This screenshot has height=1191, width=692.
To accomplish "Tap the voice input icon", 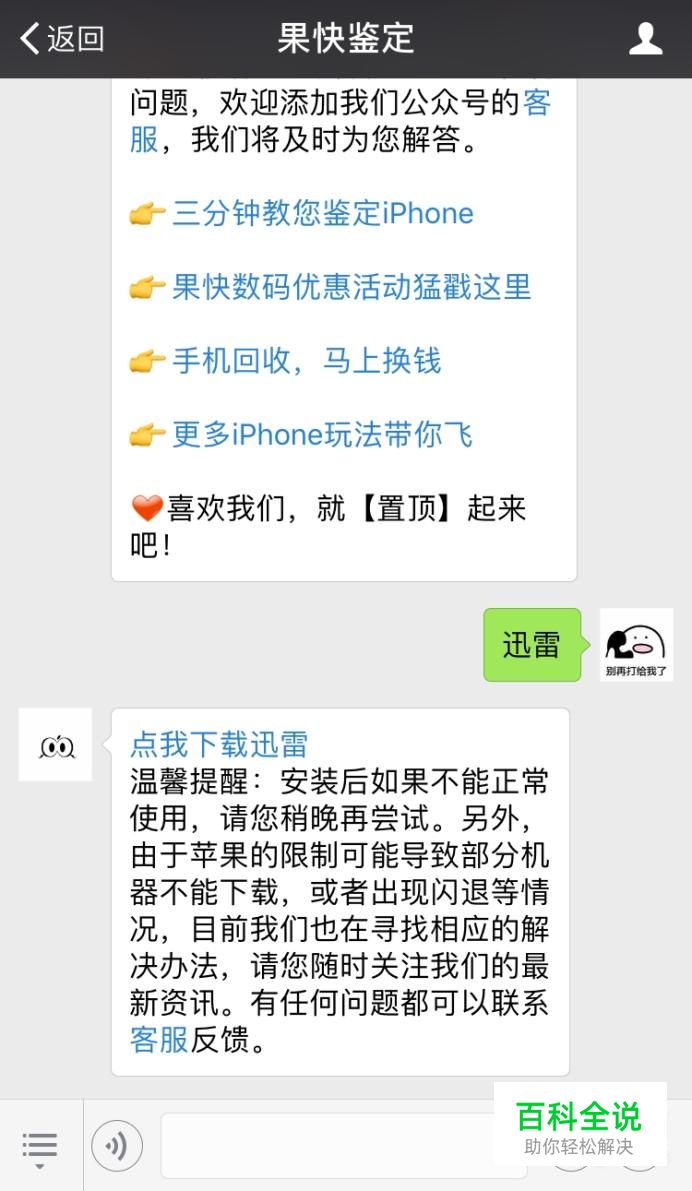I will pyautogui.click(x=117, y=1146).
